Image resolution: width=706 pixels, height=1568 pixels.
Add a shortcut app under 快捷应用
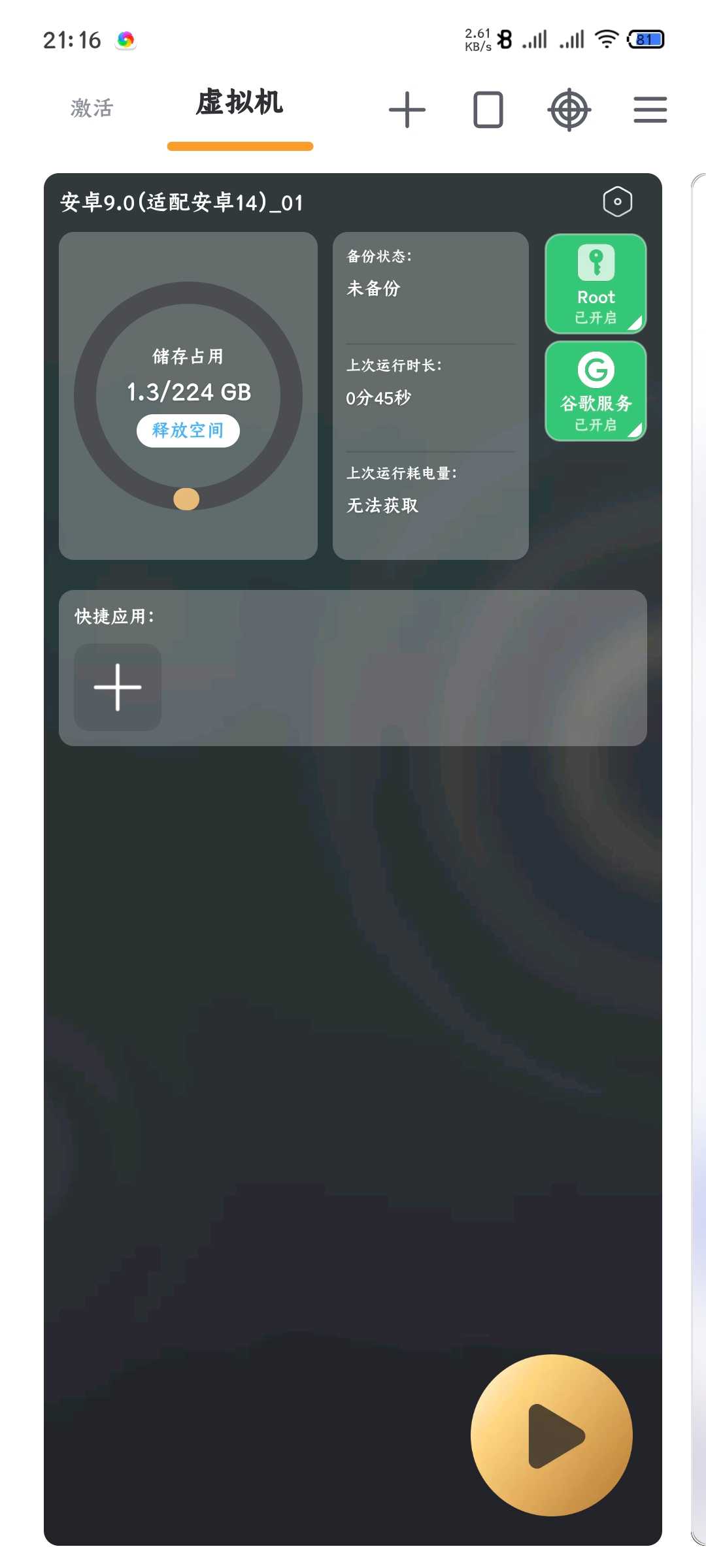(x=118, y=687)
